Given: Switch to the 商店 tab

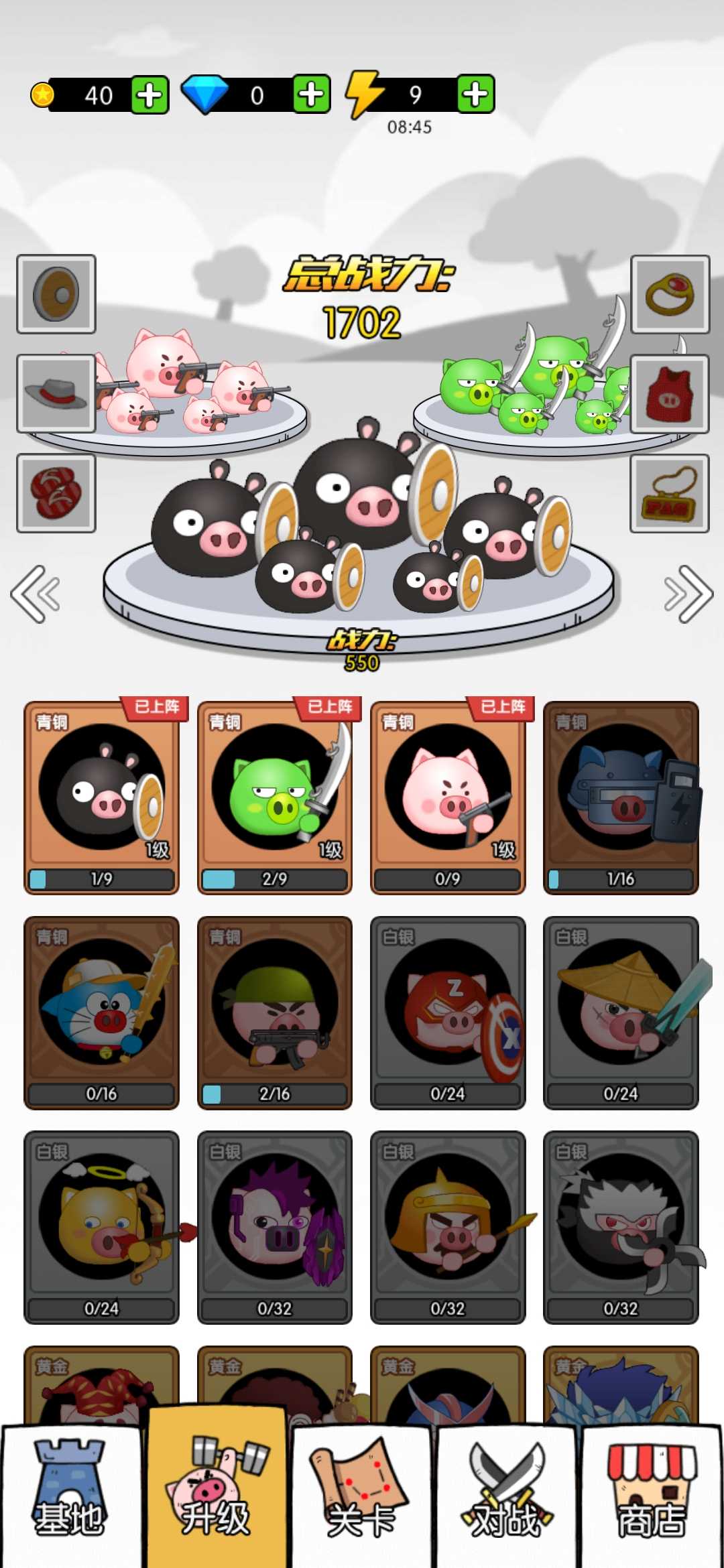Looking at the screenshot, I should pyautogui.click(x=652, y=1498).
